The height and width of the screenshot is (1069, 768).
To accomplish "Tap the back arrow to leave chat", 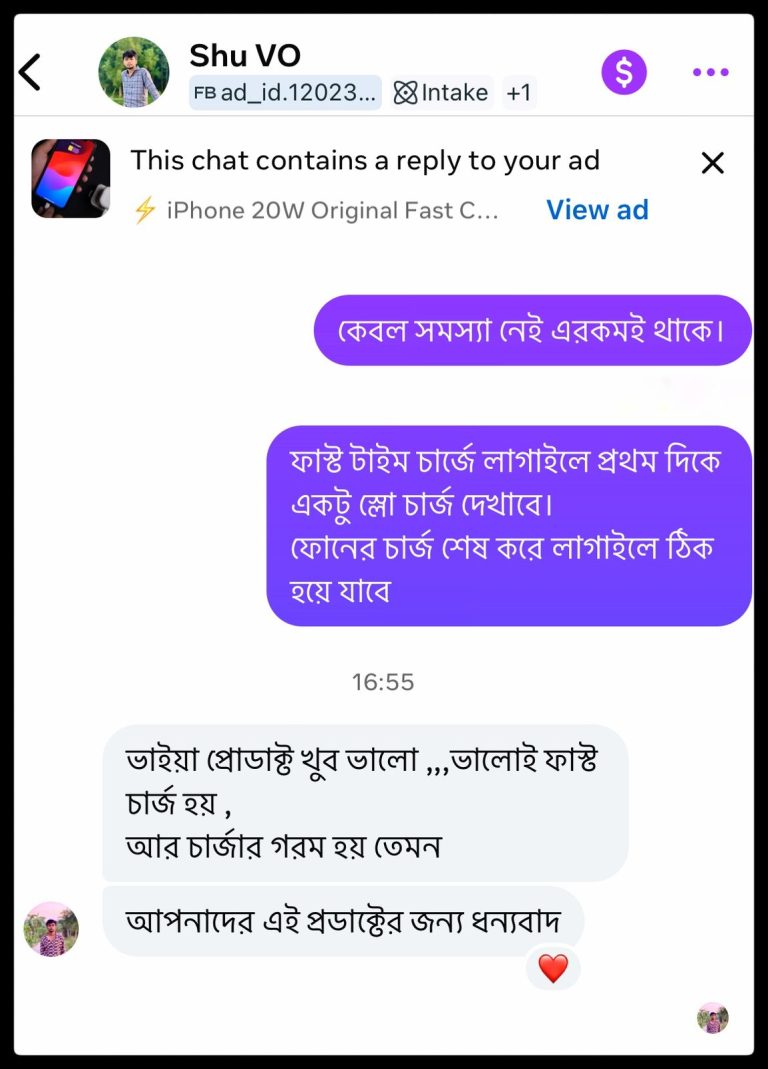I will (x=29, y=72).
